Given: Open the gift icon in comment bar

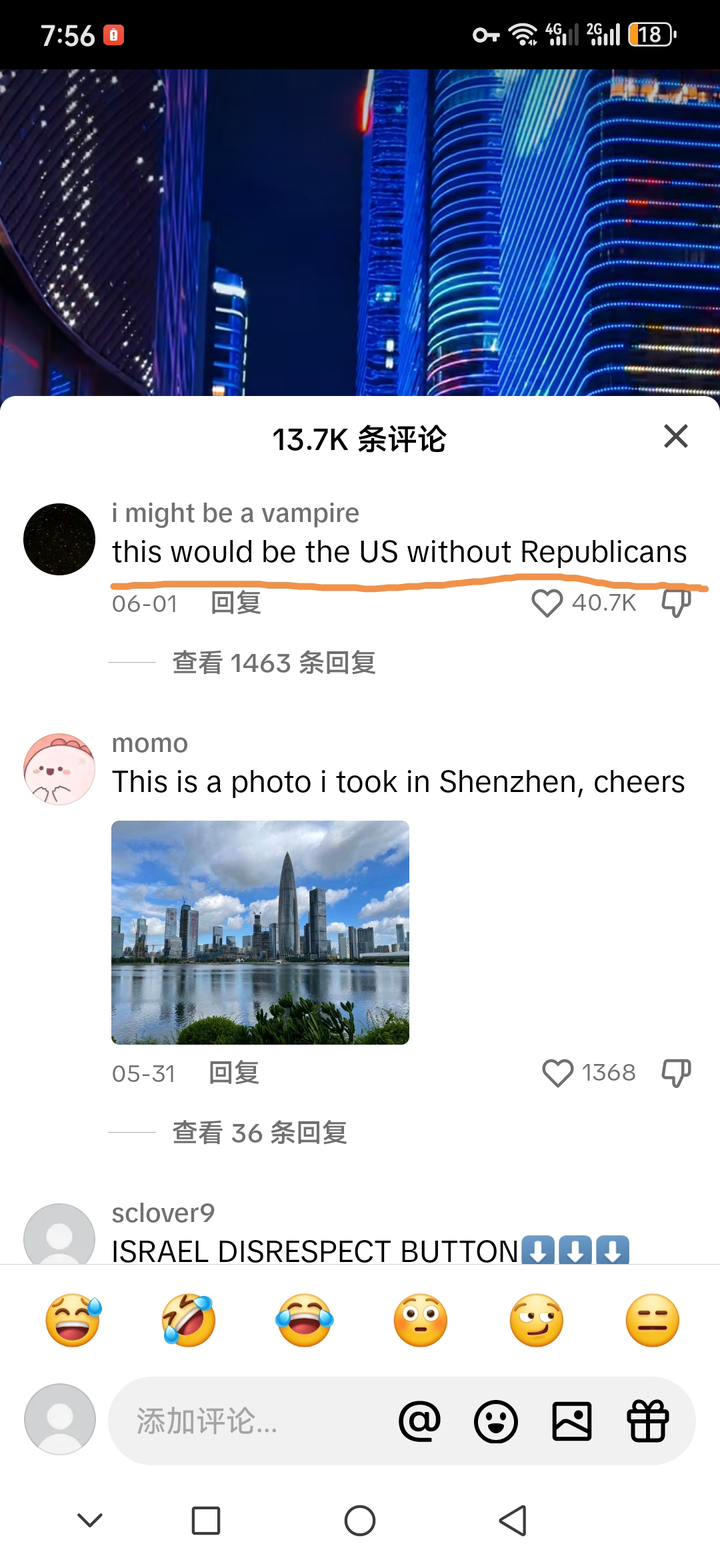Looking at the screenshot, I should [x=648, y=1421].
